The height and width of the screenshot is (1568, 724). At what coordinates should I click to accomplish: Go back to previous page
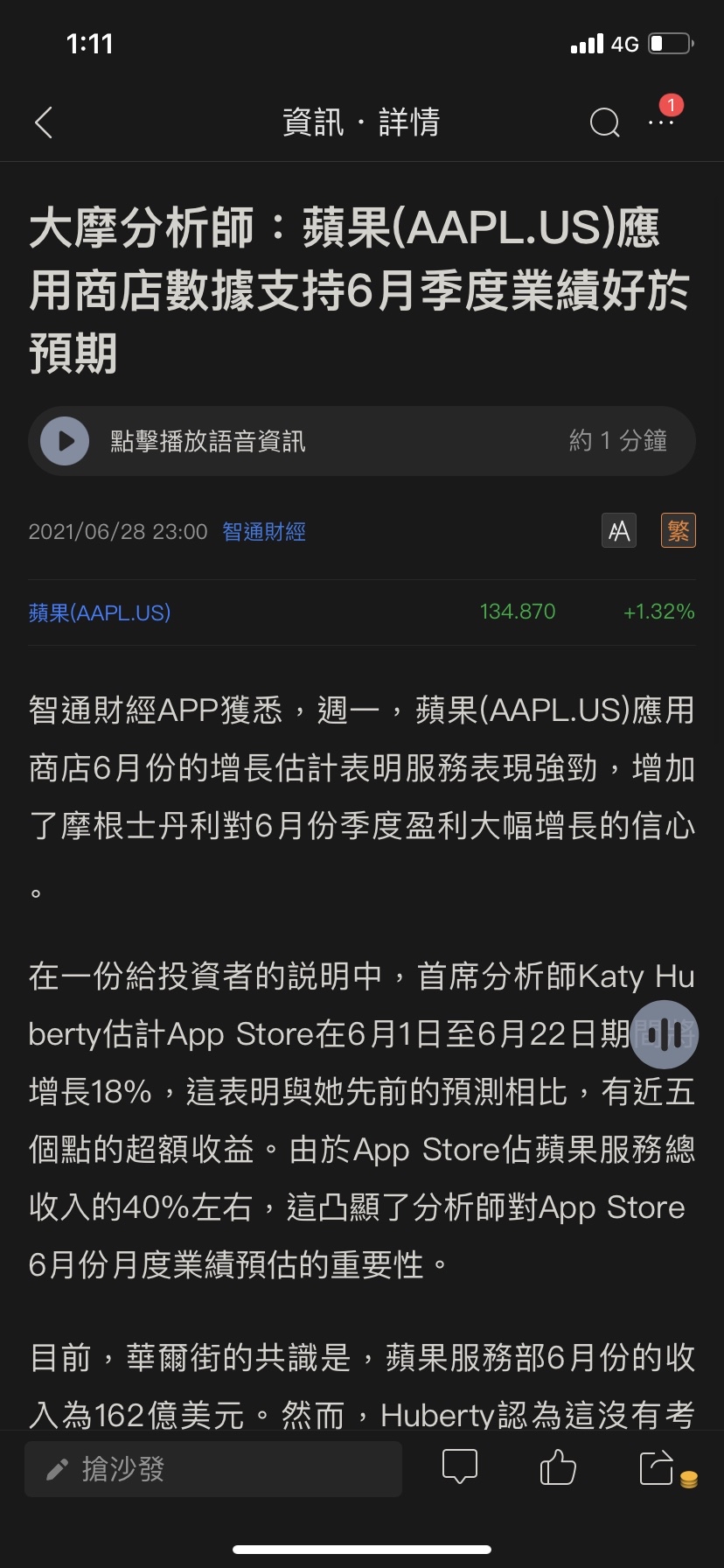click(x=44, y=123)
